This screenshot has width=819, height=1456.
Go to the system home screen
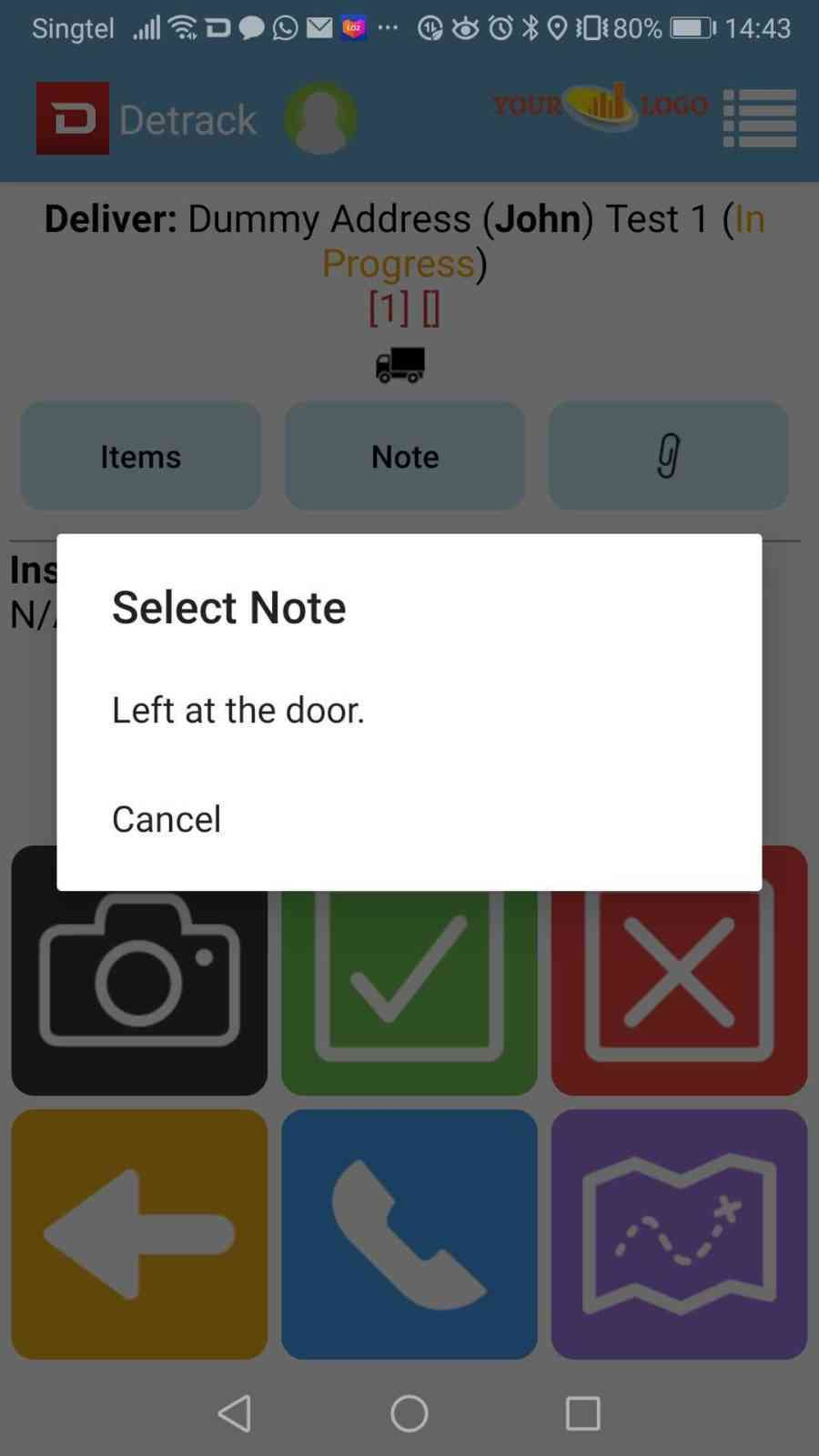(x=409, y=1413)
